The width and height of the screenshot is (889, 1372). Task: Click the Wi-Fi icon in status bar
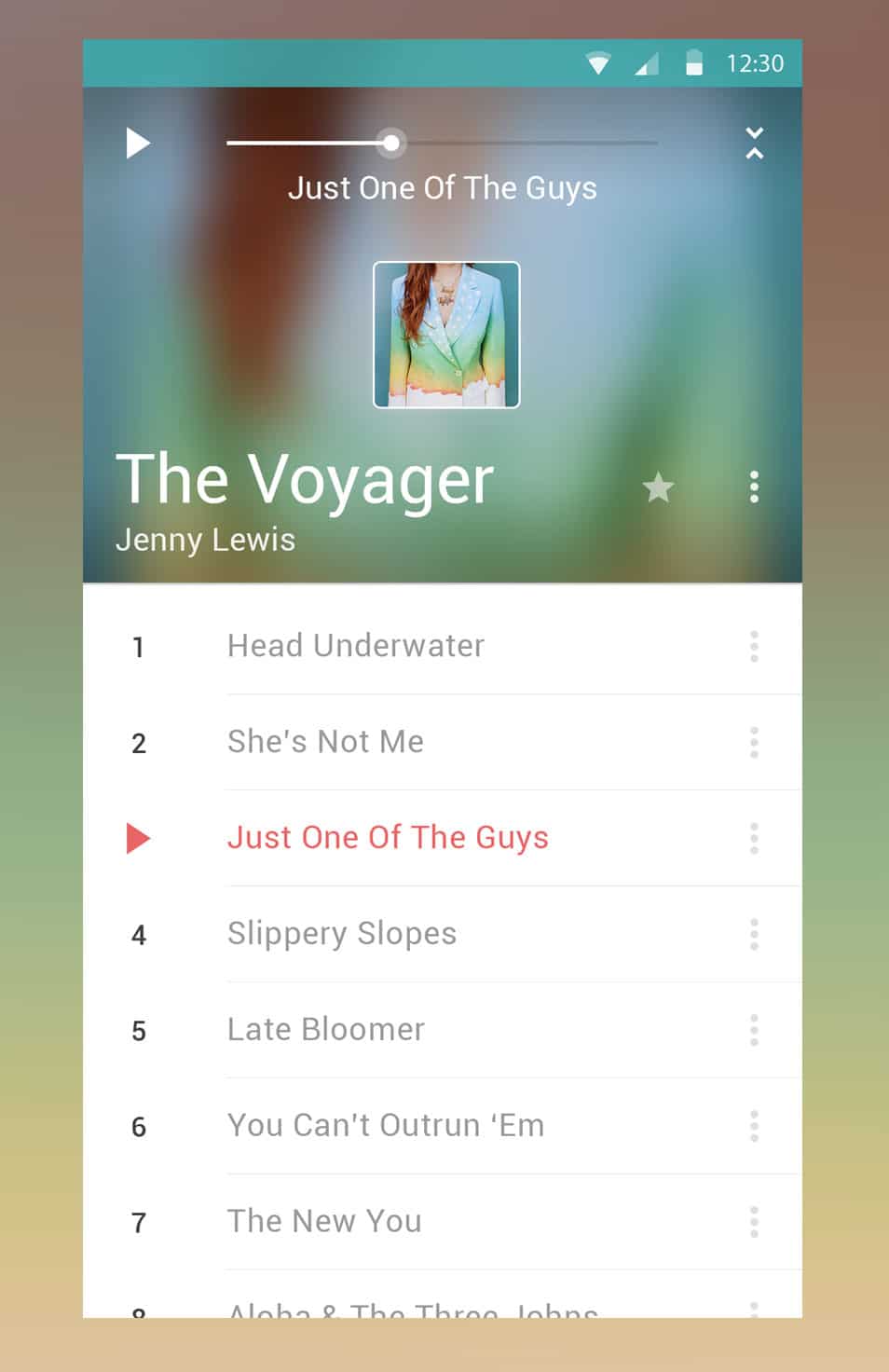click(597, 63)
